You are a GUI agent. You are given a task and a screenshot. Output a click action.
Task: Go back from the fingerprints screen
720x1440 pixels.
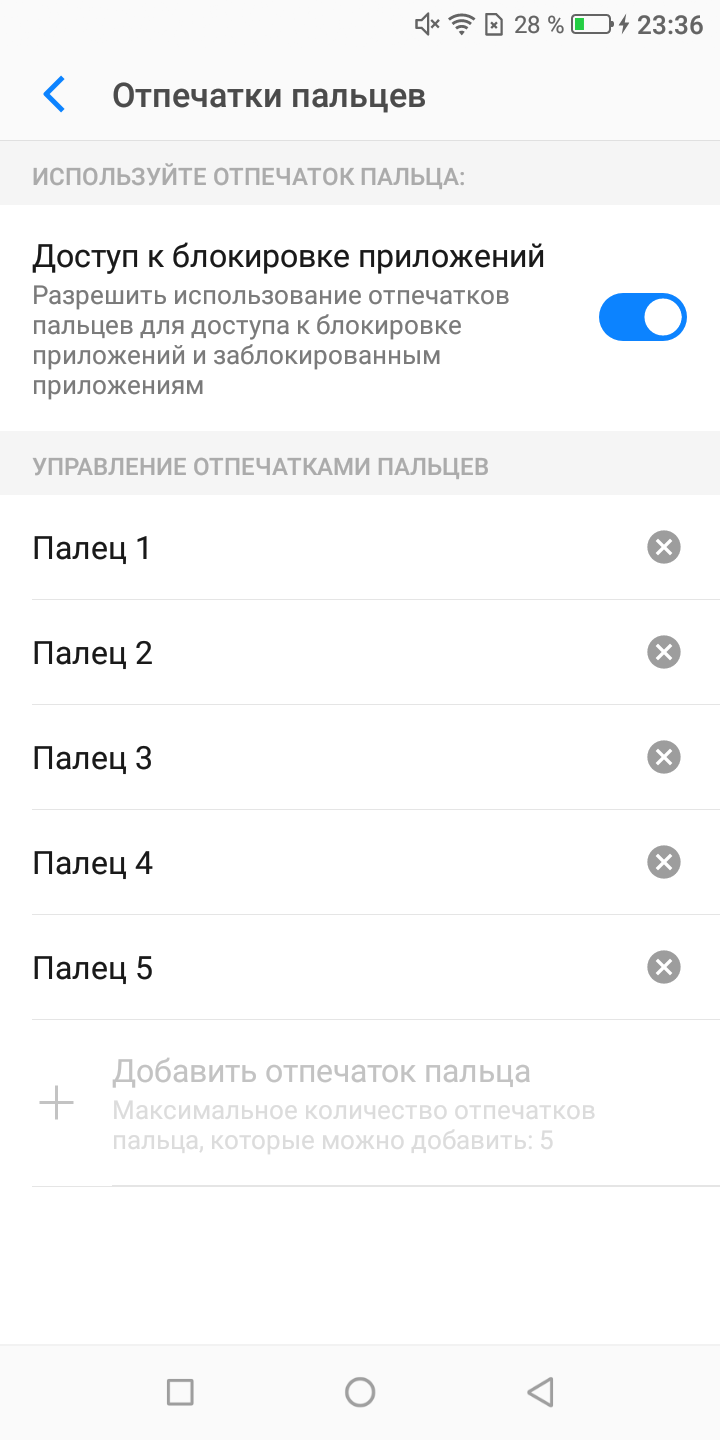point(54,95)
